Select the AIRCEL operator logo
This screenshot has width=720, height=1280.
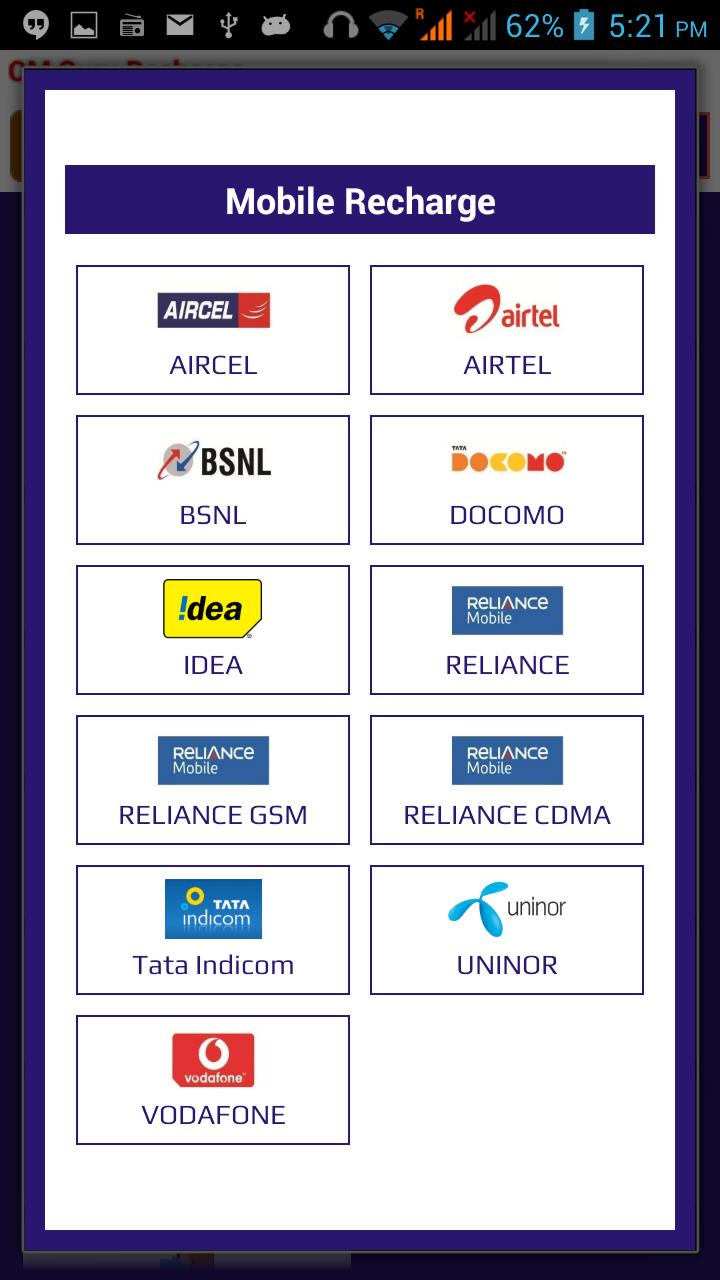[212, 309]
